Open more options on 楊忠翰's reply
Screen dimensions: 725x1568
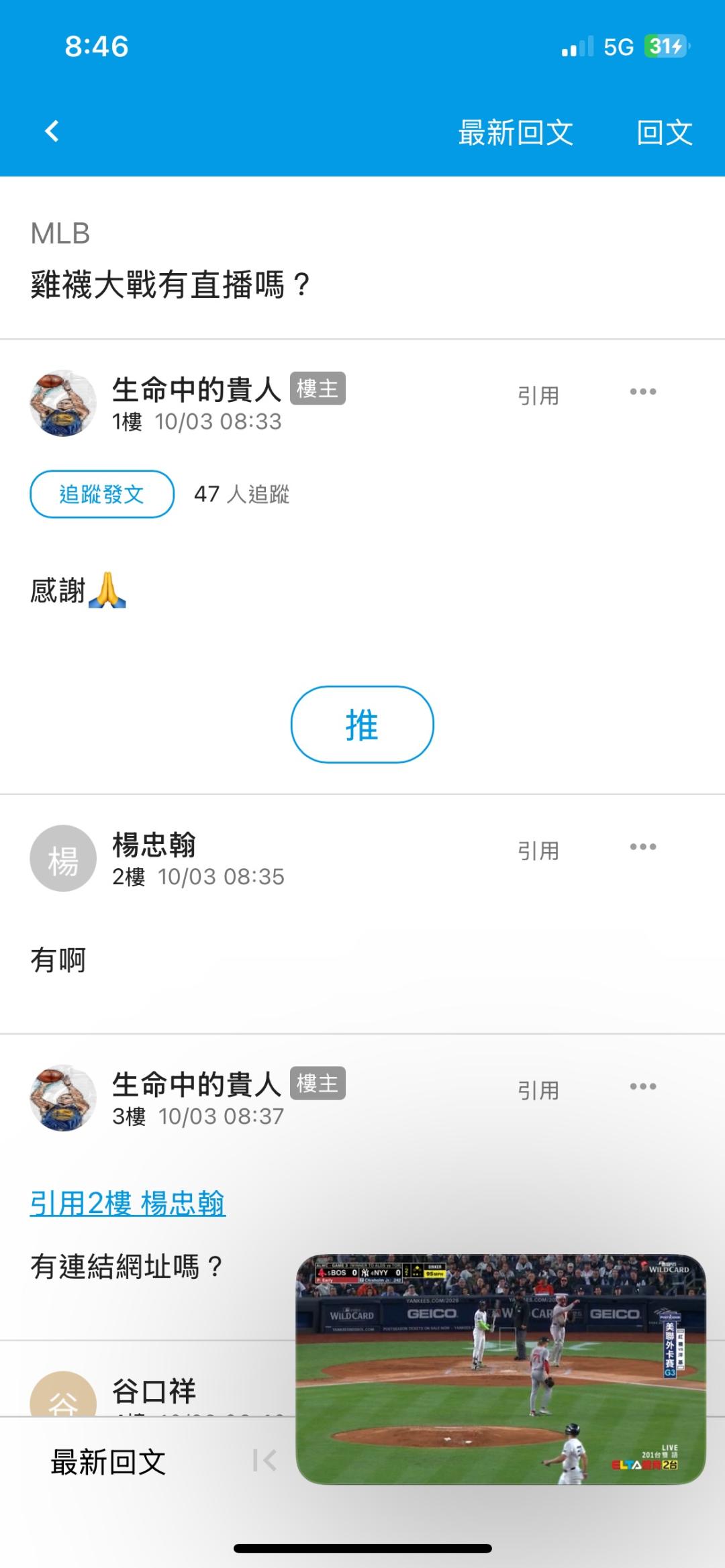click(642, 847)
